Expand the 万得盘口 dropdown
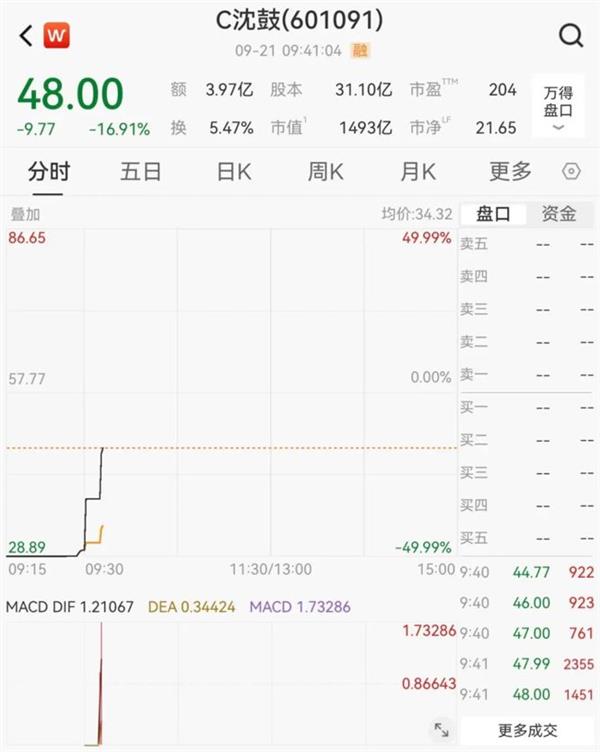This screenshot has height=752, width=600. click(x=558, y=108)
